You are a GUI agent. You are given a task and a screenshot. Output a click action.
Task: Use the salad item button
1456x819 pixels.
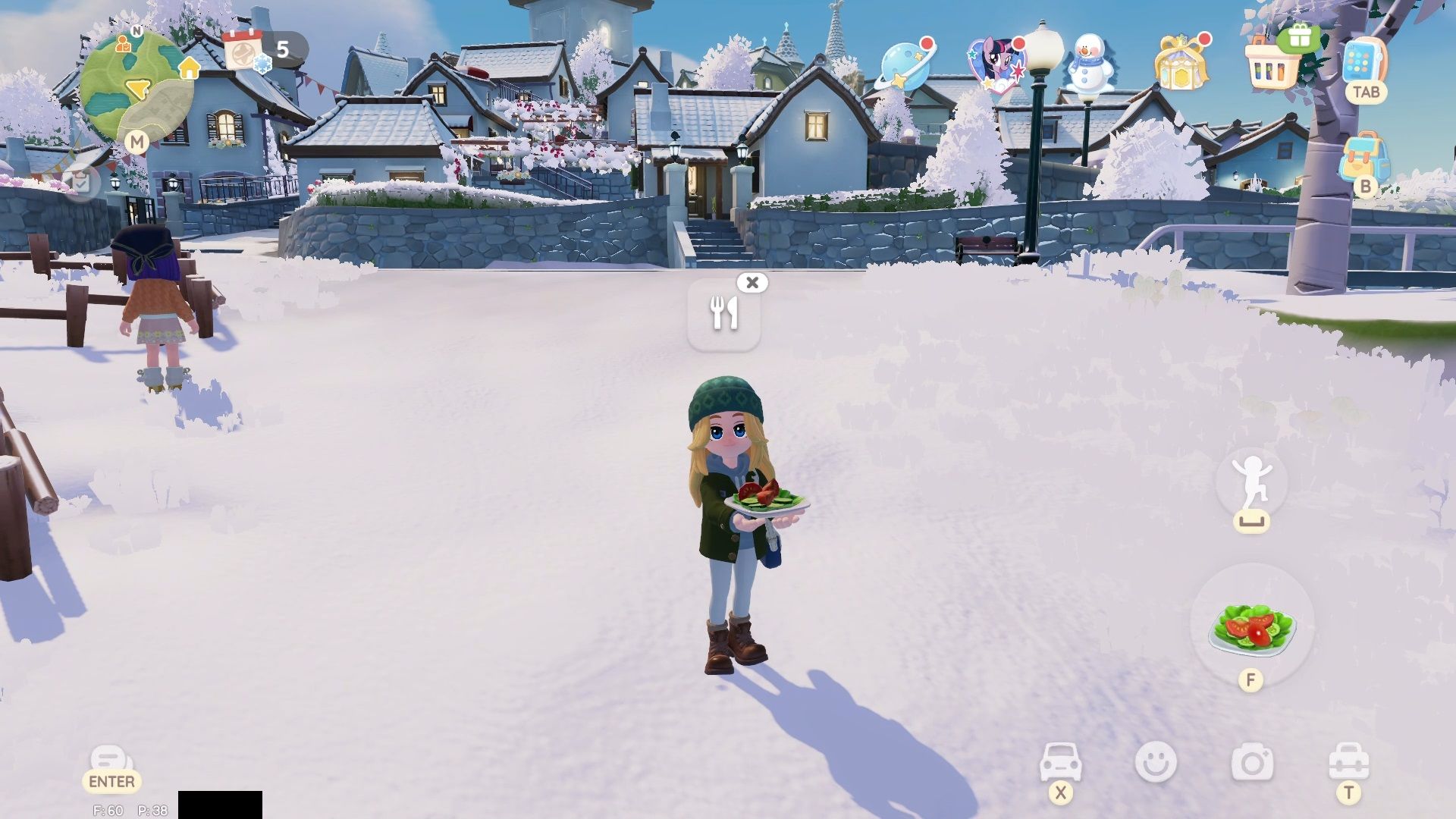tap(1251, 629)
